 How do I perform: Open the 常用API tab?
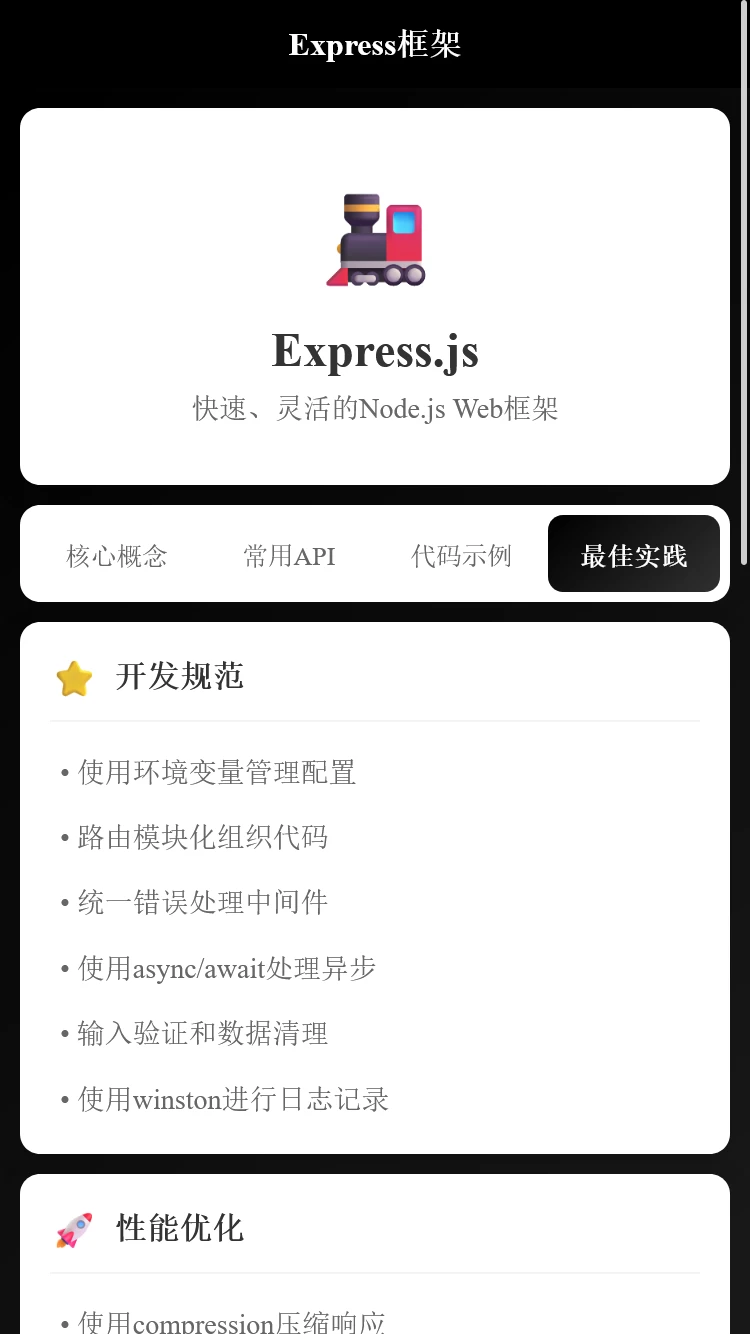pos(289,556)
